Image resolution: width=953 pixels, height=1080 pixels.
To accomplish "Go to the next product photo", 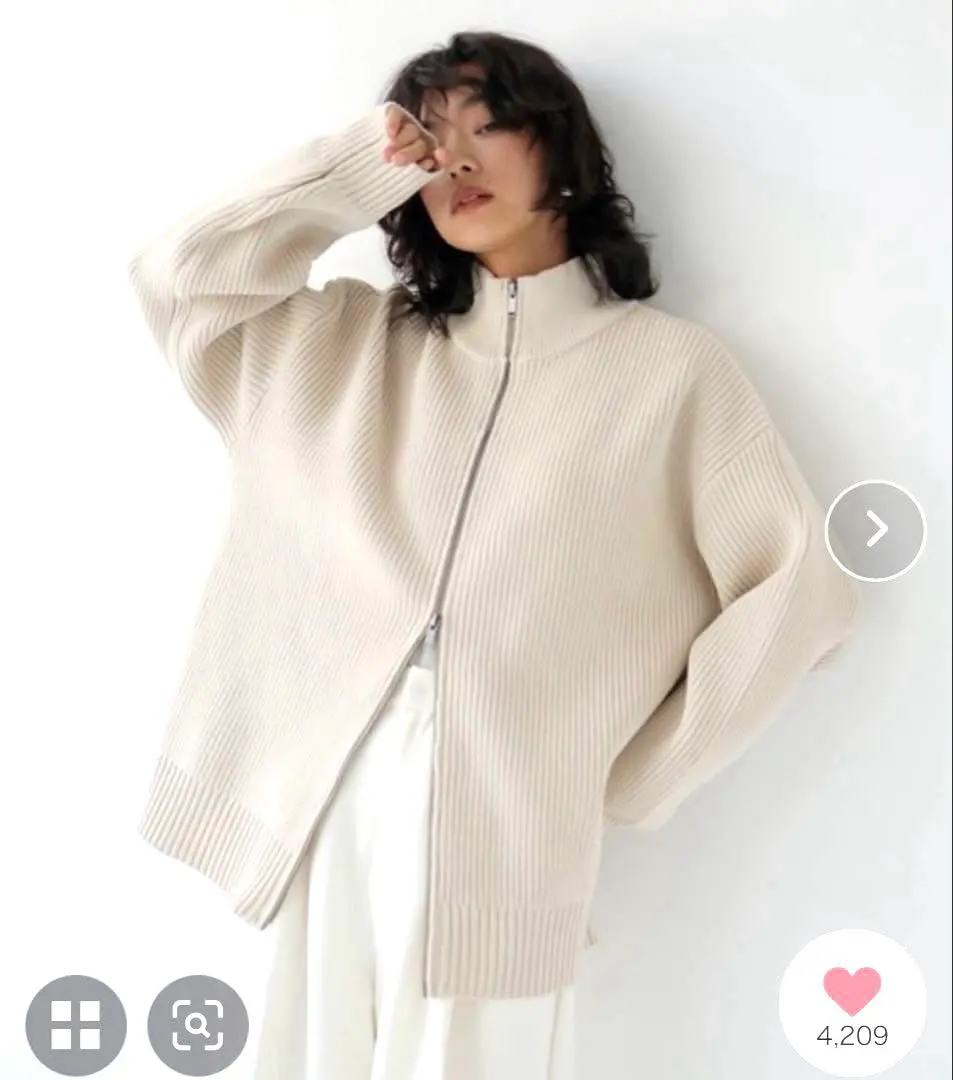I will (x=875, y=530).
